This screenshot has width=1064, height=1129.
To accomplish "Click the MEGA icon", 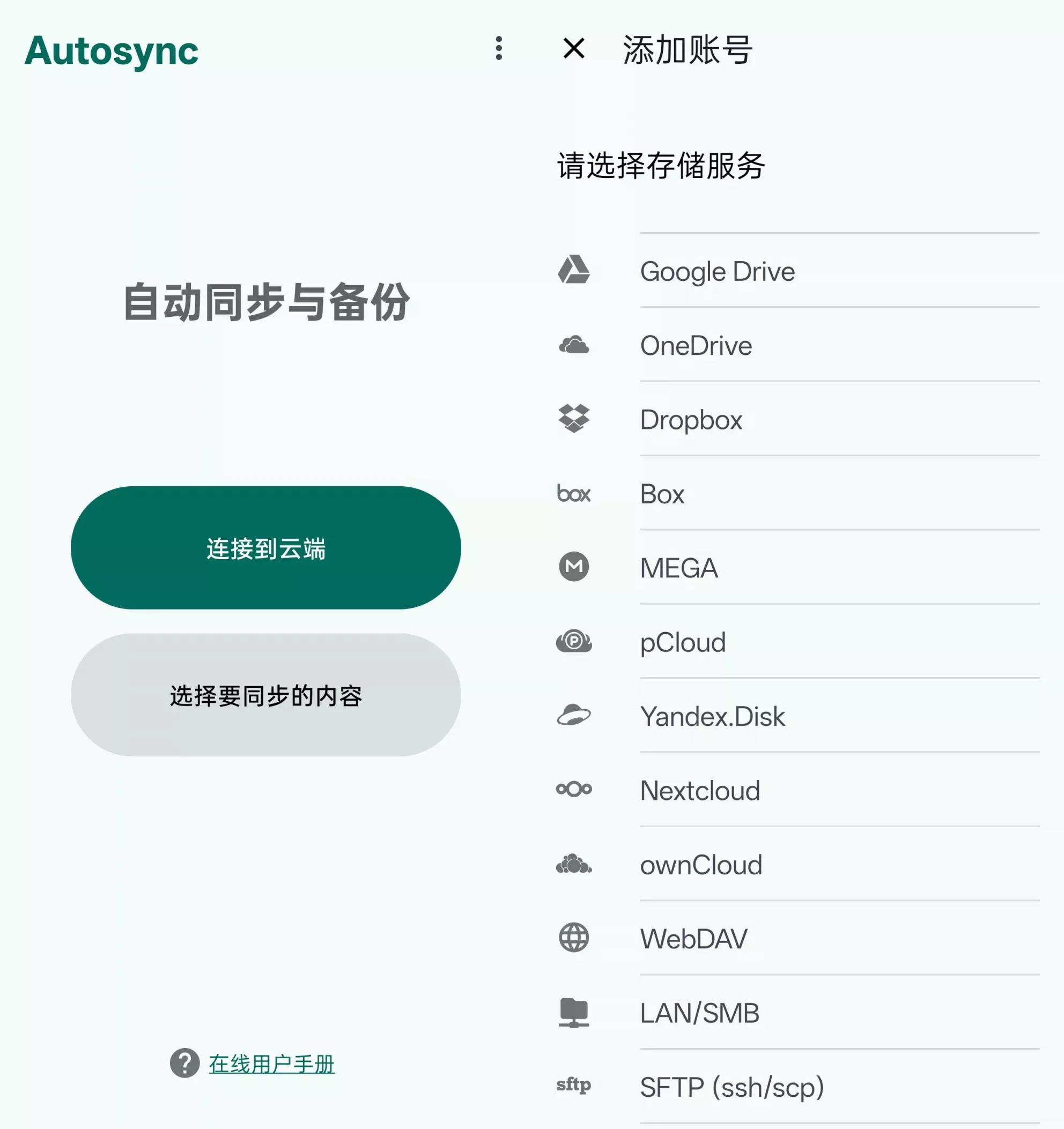I will point(574,568).
